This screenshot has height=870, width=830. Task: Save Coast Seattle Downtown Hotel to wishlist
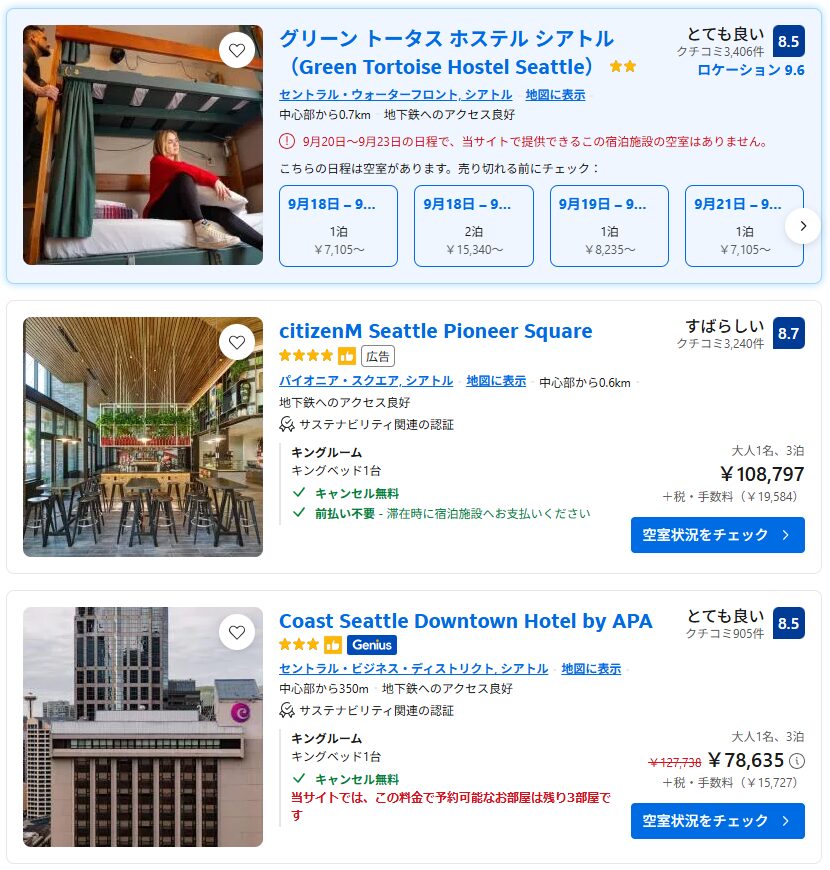(237, 632)
